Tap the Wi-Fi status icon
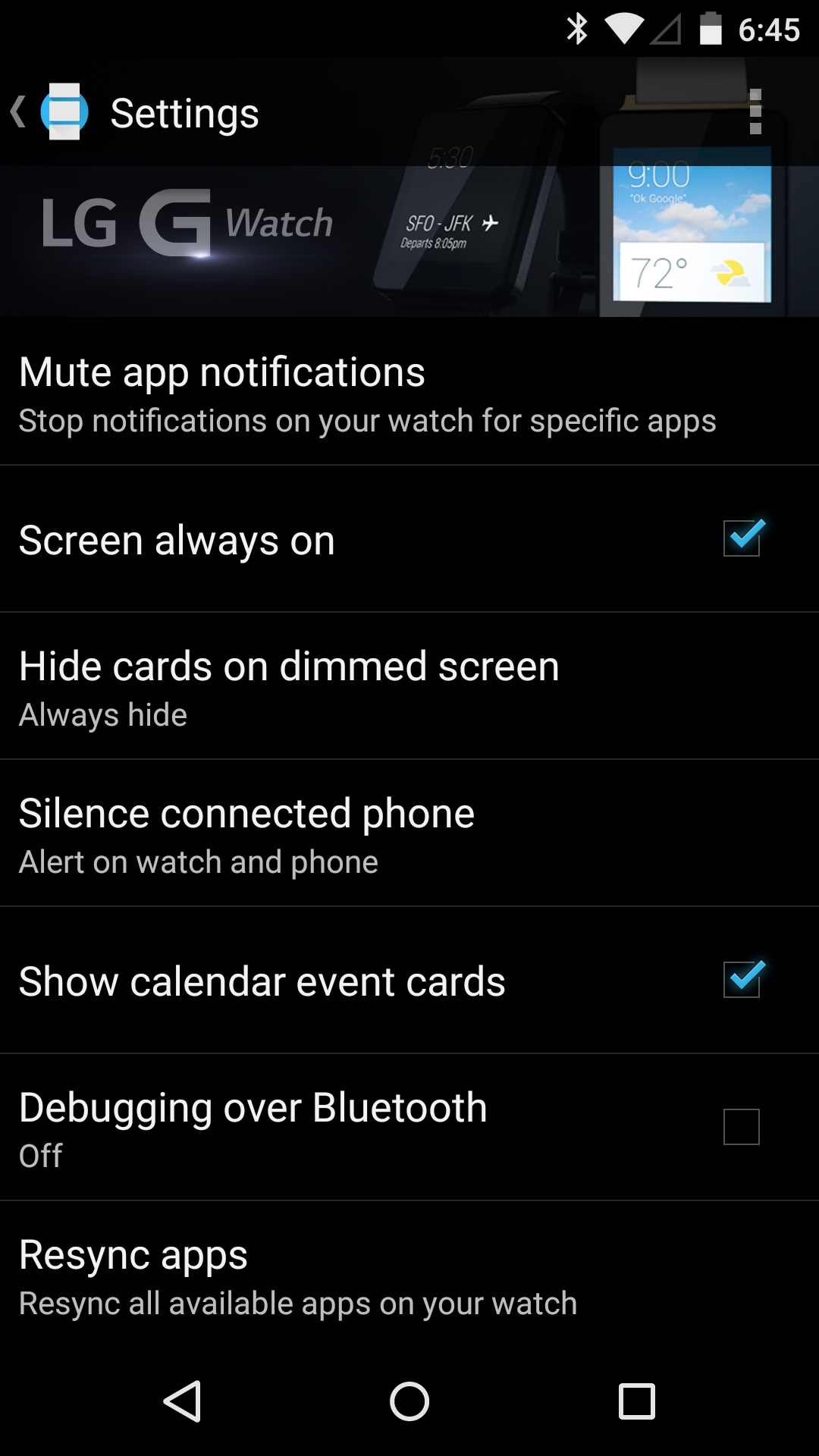The image size is (819, 1456). (x=623, y=29)
